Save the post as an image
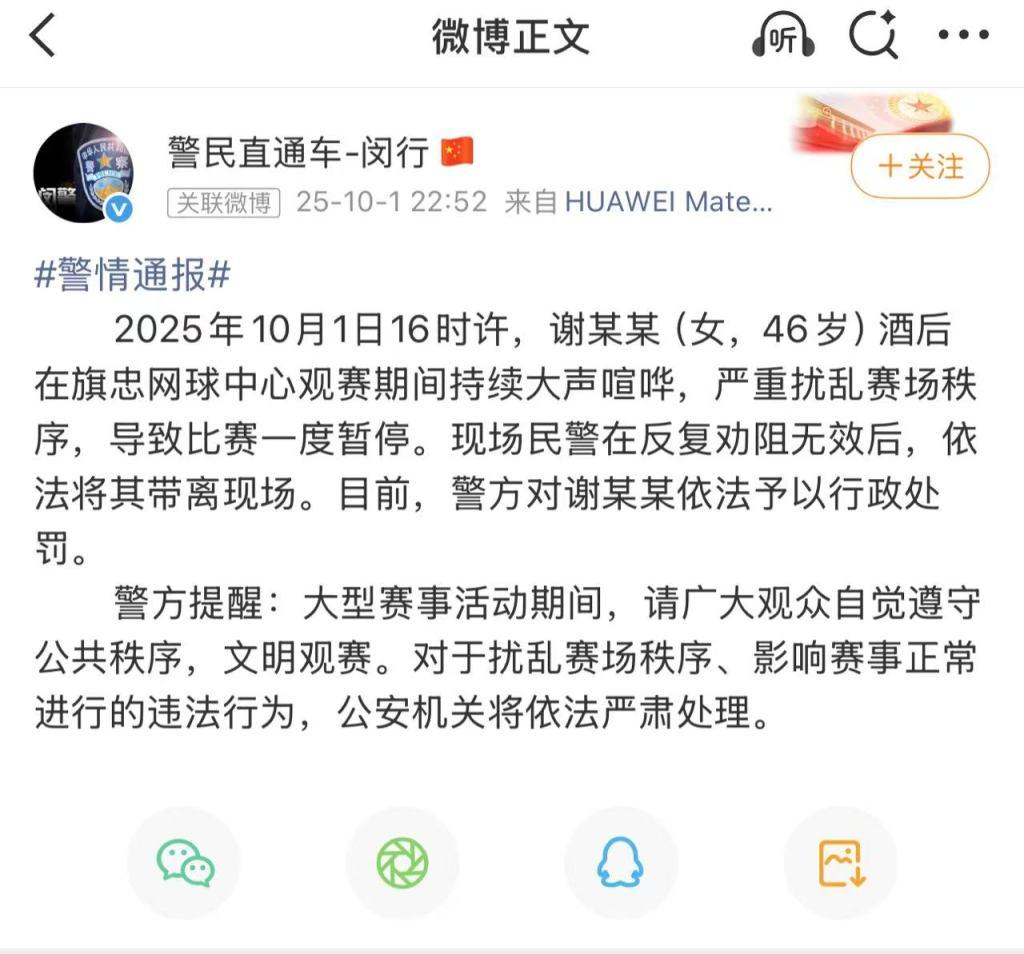The height and width of the screenshot is (954, 1024). (840, 863)
